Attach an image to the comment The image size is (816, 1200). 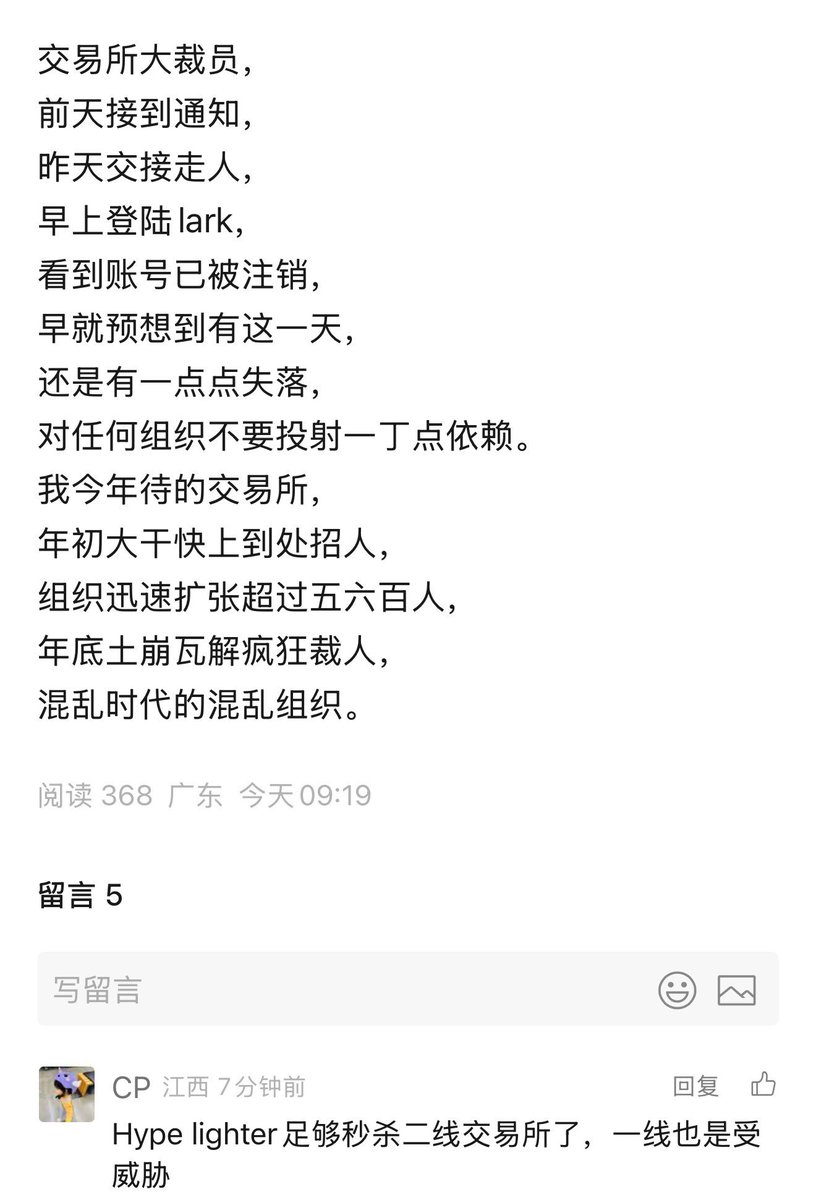(x=736, y=990)
